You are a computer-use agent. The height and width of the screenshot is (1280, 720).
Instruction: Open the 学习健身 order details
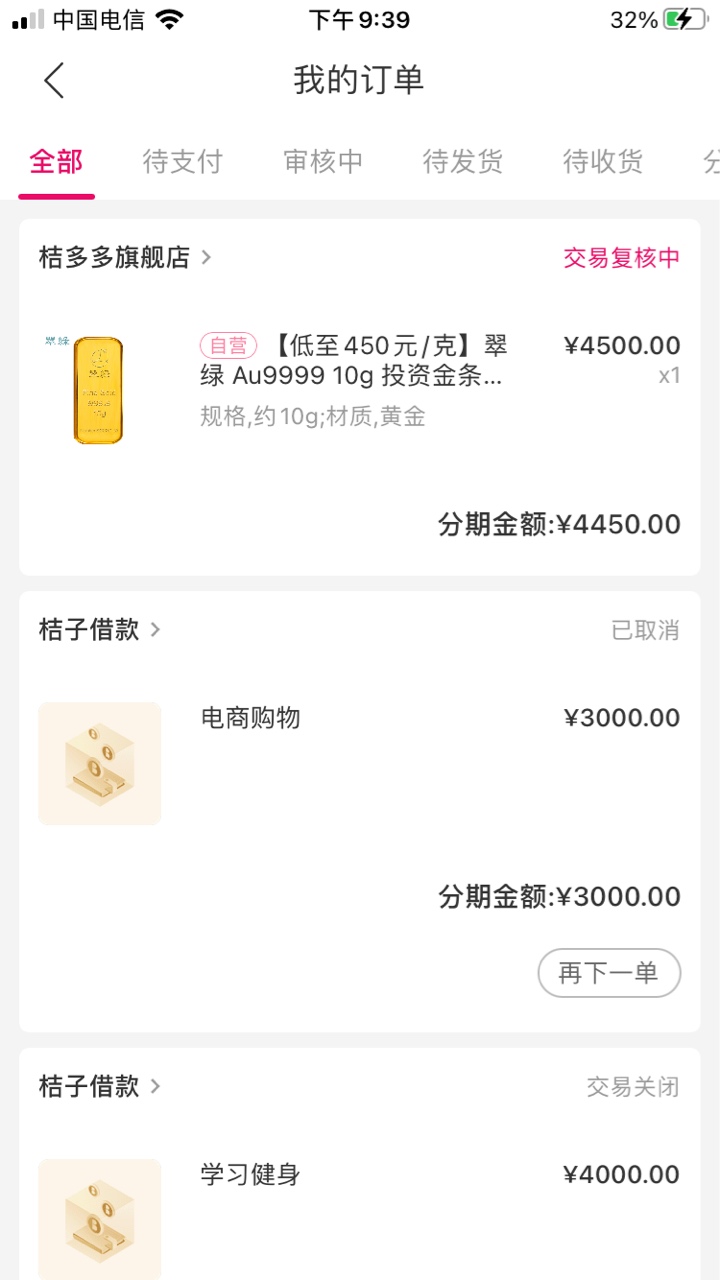(360, 1215)
